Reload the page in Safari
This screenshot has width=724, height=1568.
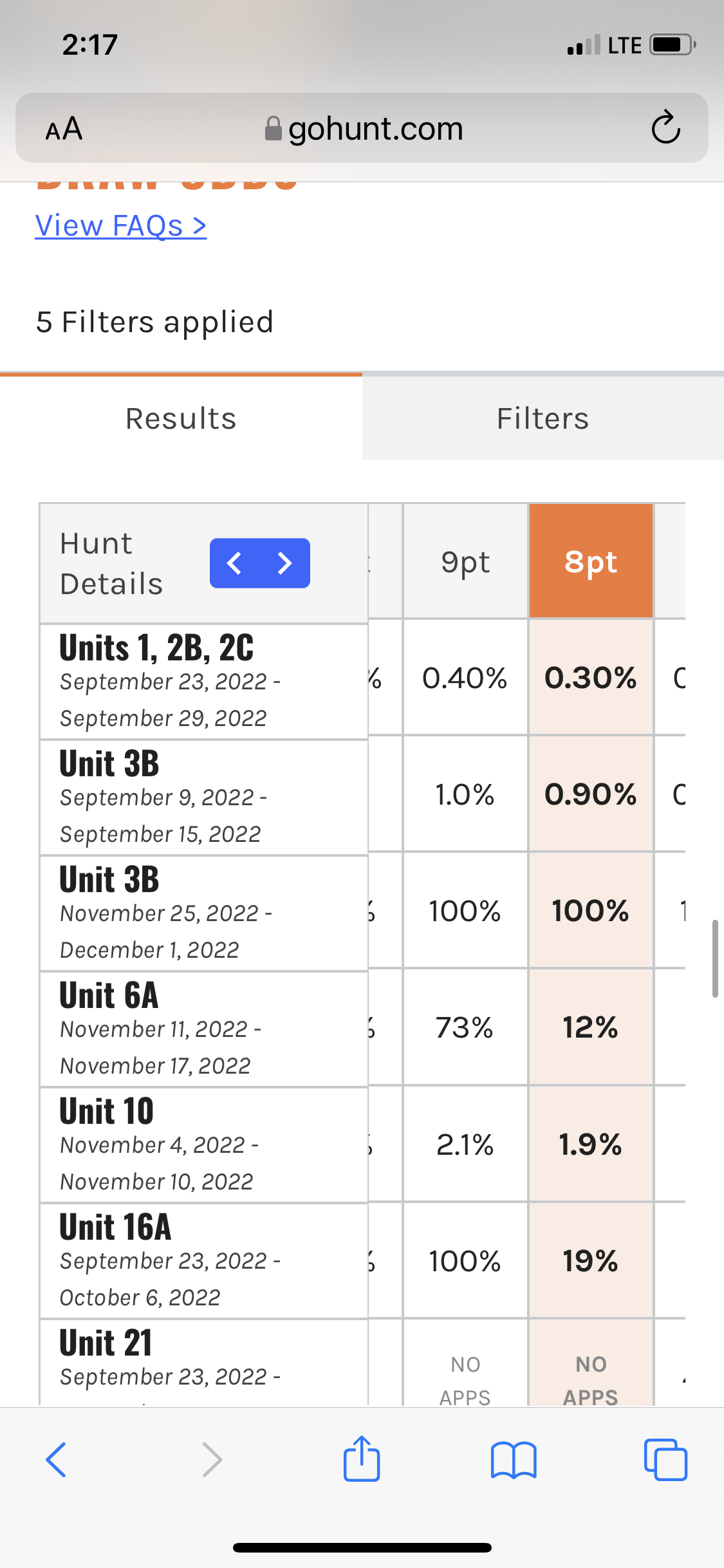coord(665,127)
